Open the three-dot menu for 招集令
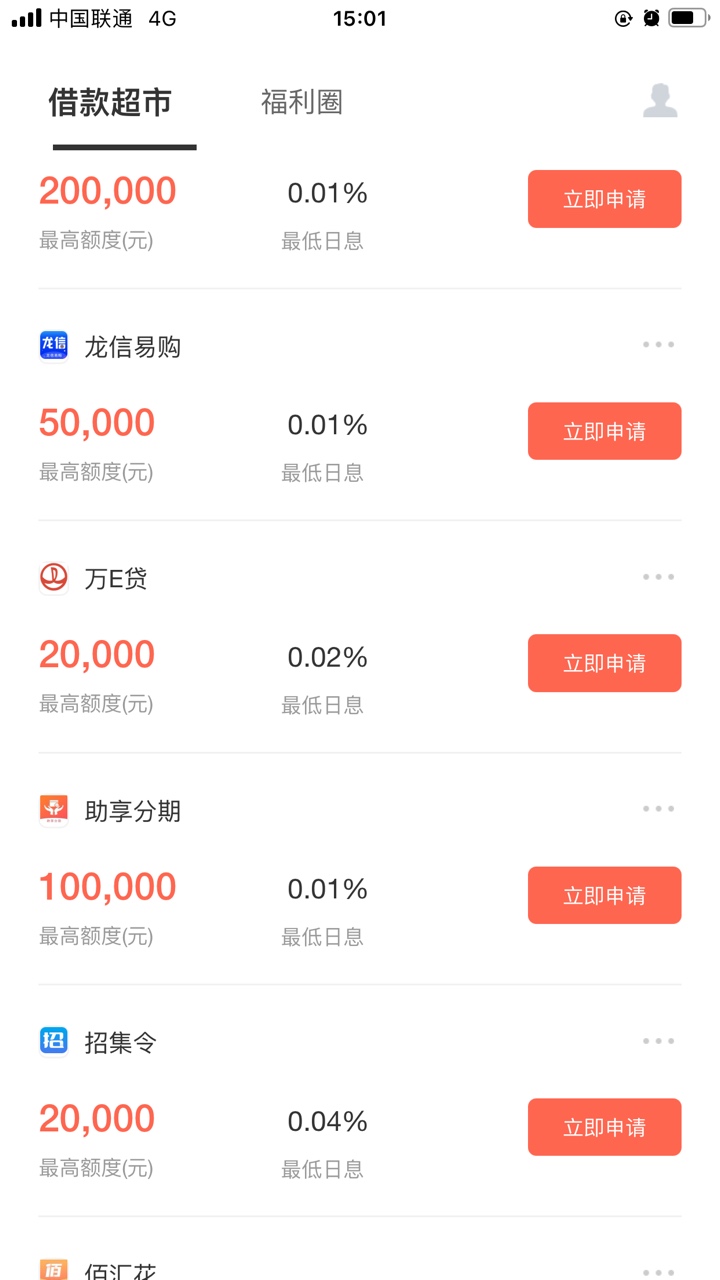The height and width of the screenshot is (1280, 720). tap(658, 1041)
